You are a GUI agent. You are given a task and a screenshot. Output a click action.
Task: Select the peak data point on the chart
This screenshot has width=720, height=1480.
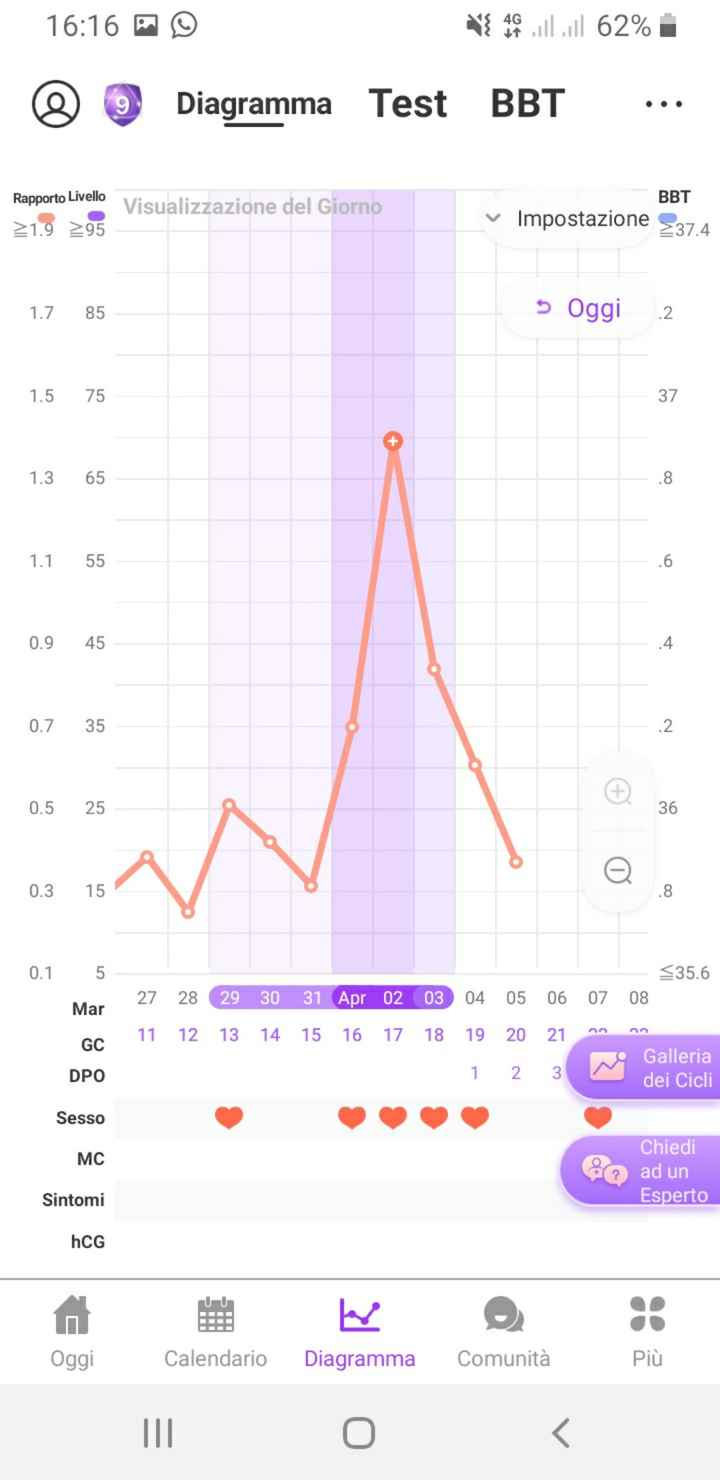pos(393,441)
